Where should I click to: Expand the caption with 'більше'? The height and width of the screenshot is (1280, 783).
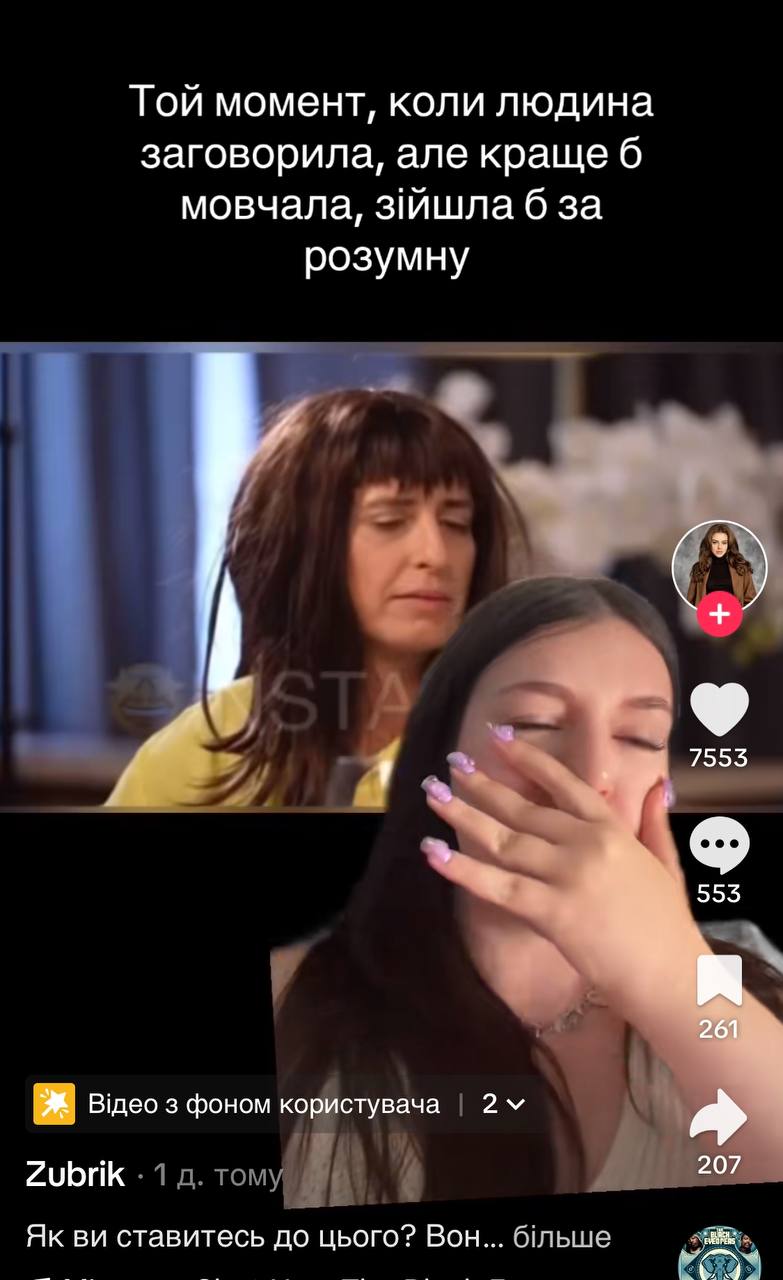(561, 1236)
